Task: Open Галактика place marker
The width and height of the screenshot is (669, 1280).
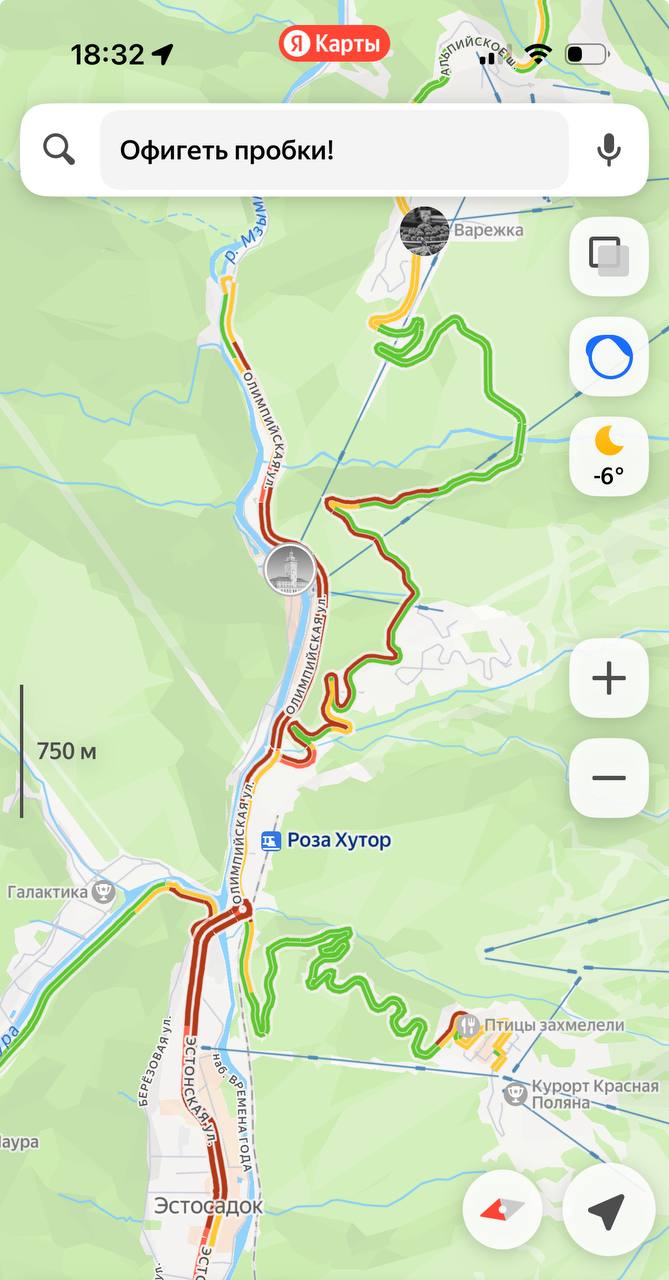Action: (x=102, y=891)
